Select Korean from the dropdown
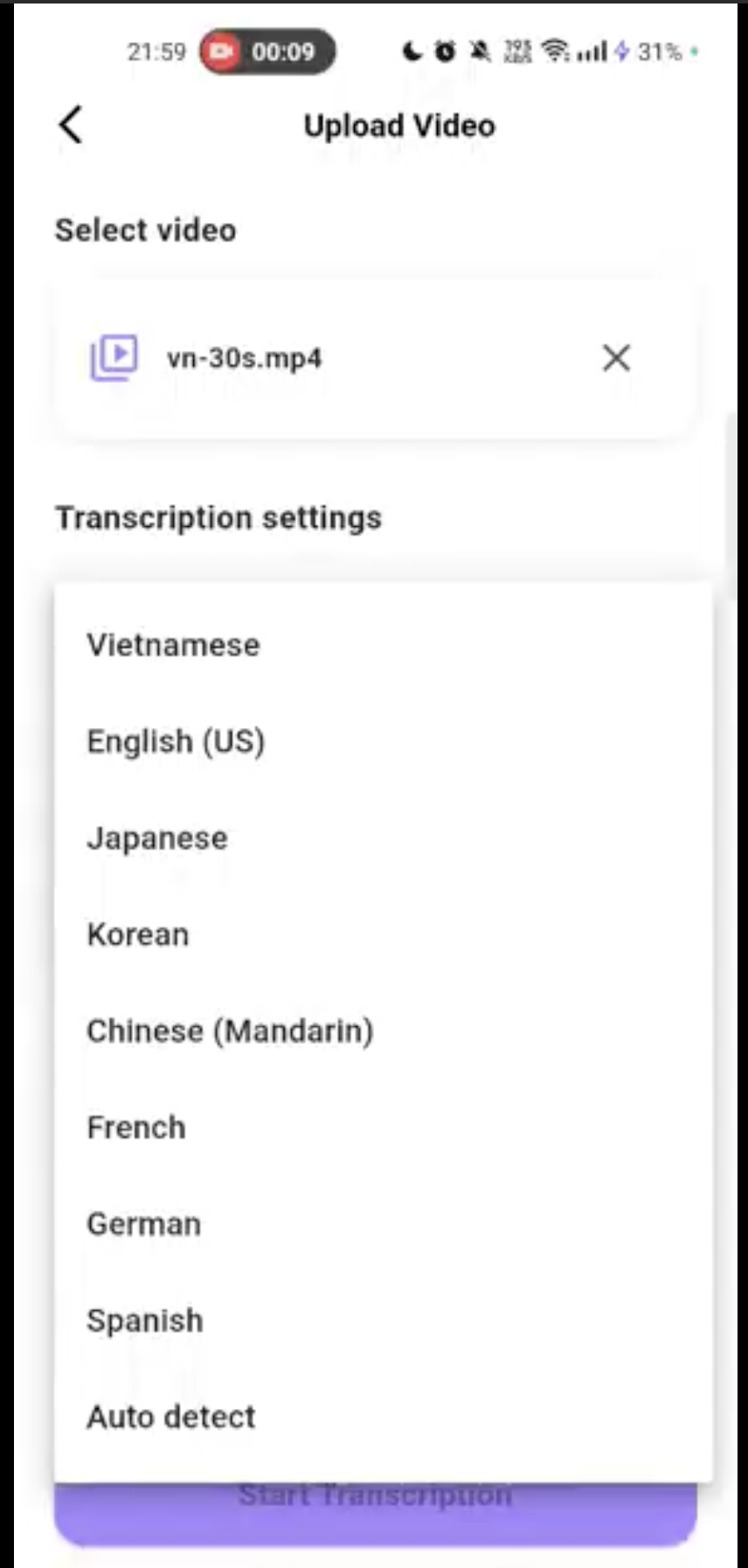 click(x=138, y=934)
